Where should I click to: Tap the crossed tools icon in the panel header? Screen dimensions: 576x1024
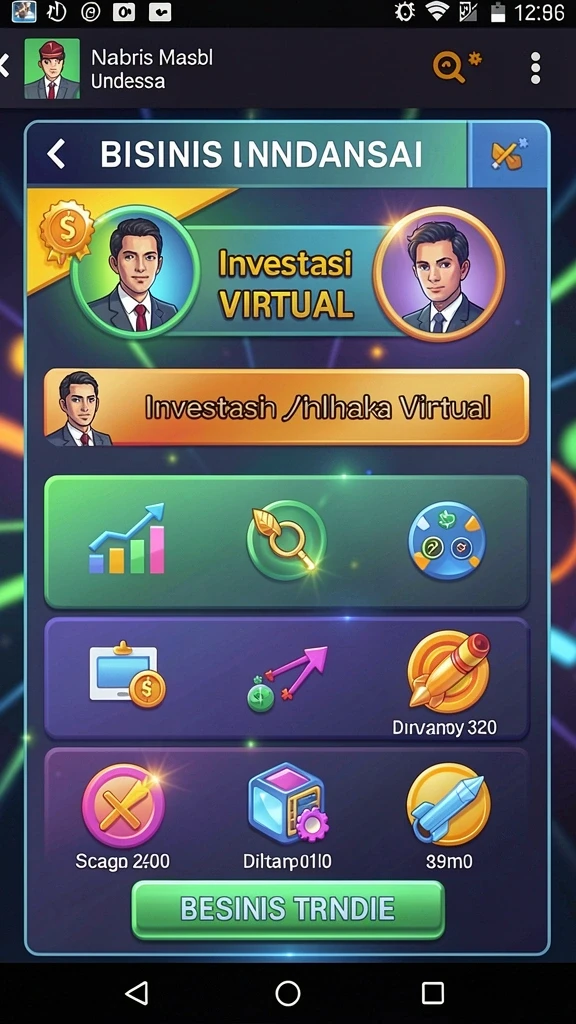pos(509,155)
